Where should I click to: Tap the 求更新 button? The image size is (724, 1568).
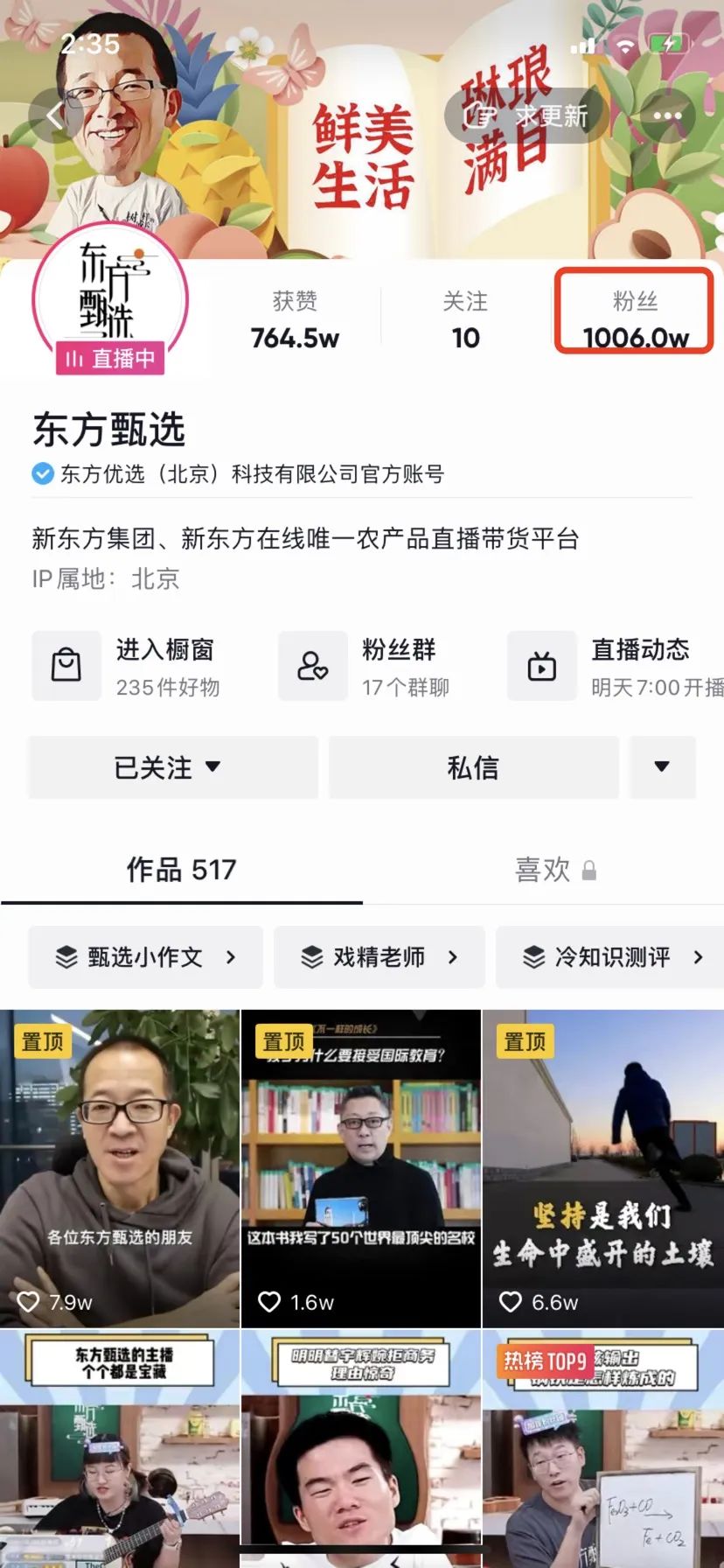(526, 115)
